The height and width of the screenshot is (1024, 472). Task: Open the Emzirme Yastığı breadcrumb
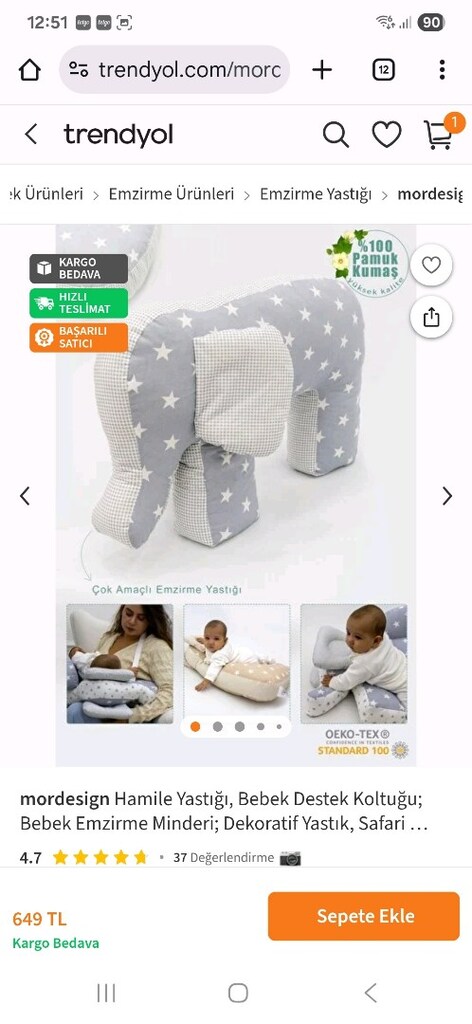tap(316, 194)
